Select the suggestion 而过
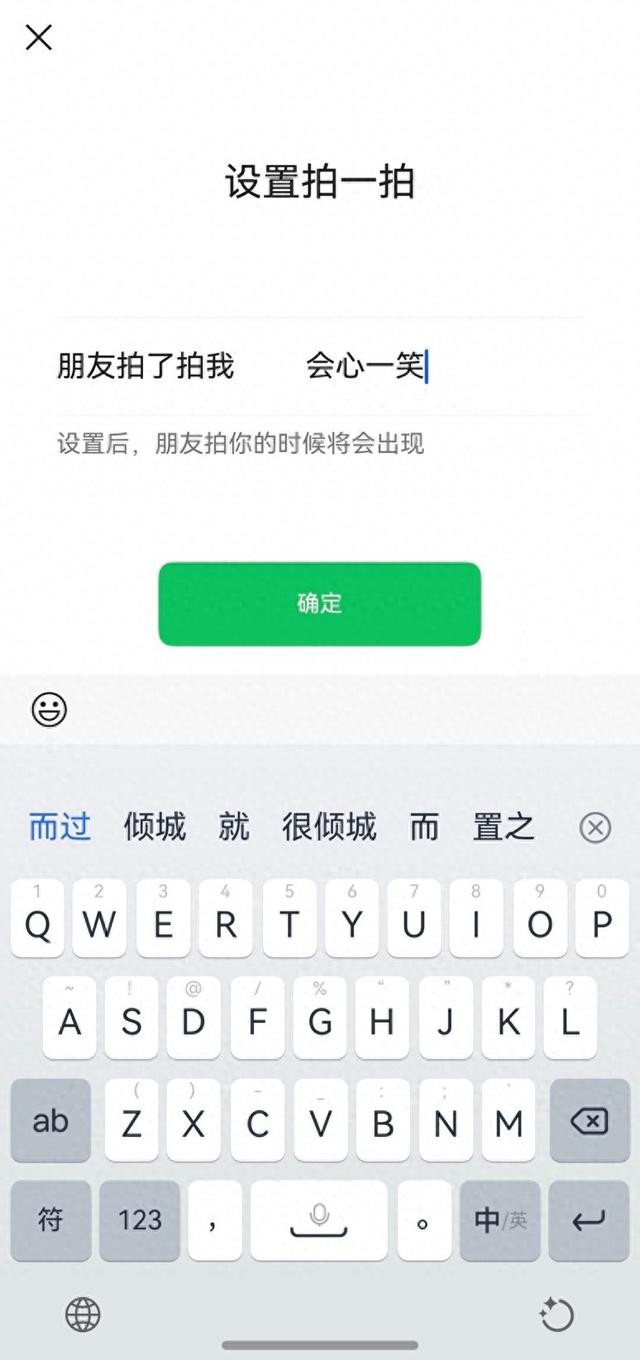This screenshot has height=1360, width=640. [59, 827]
